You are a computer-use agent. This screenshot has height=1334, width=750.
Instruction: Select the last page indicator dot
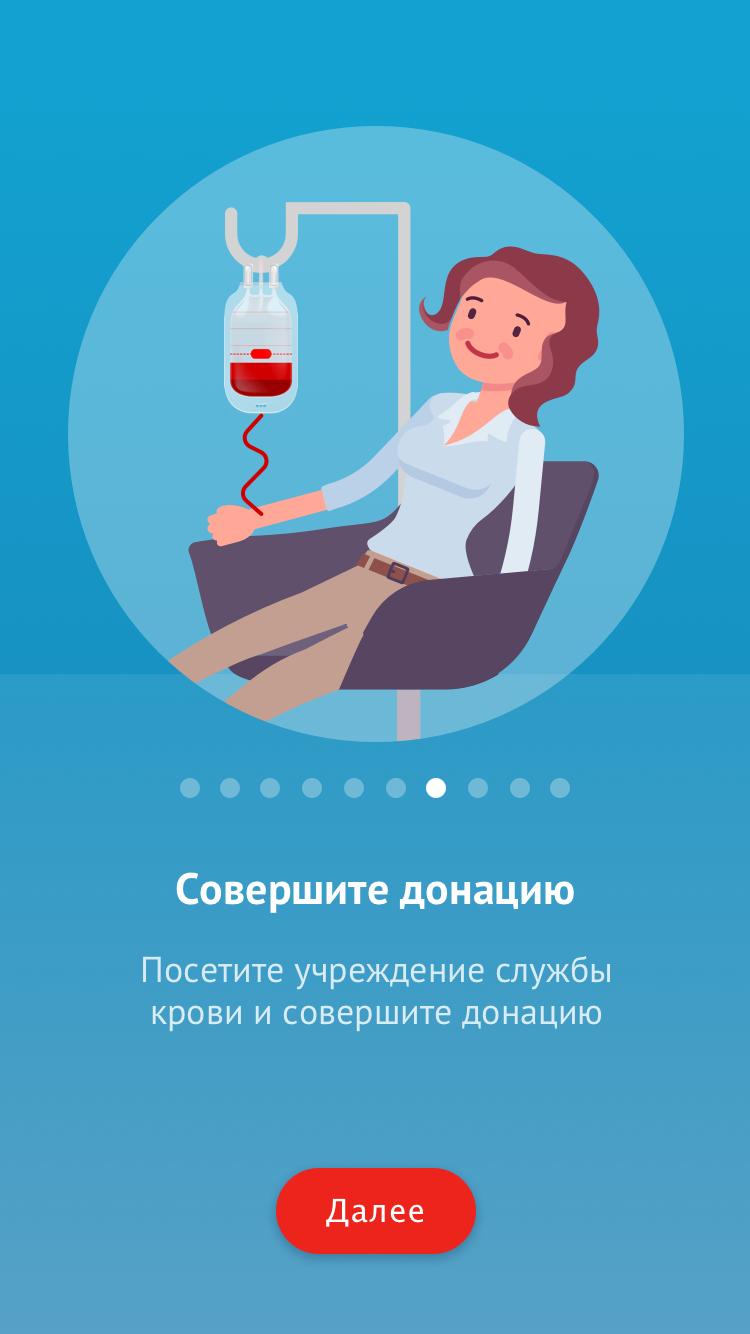[x=560, y=788]
